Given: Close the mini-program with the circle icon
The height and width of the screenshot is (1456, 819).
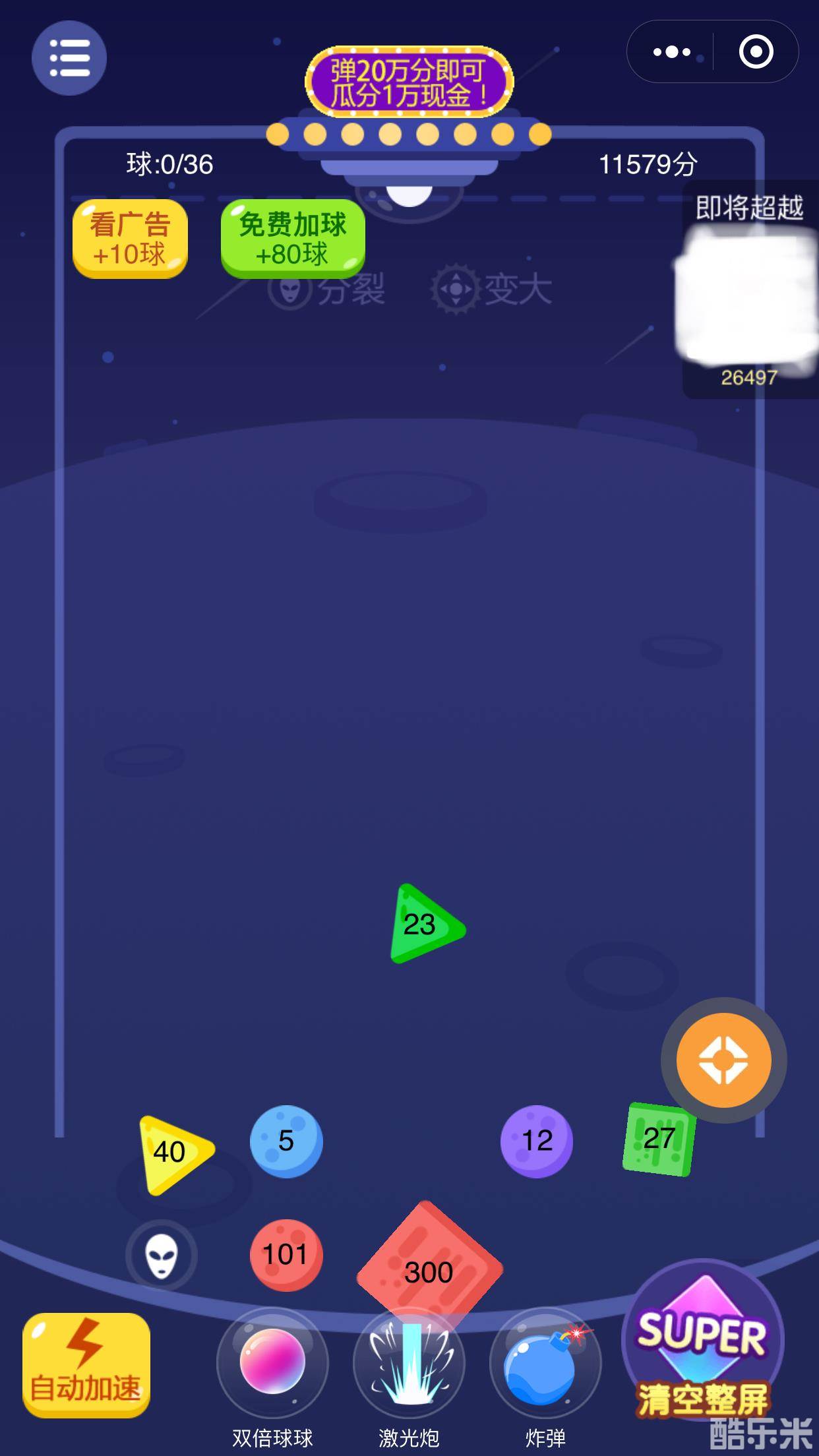Looking at the screenshot, I should click(x=756, y=52).
